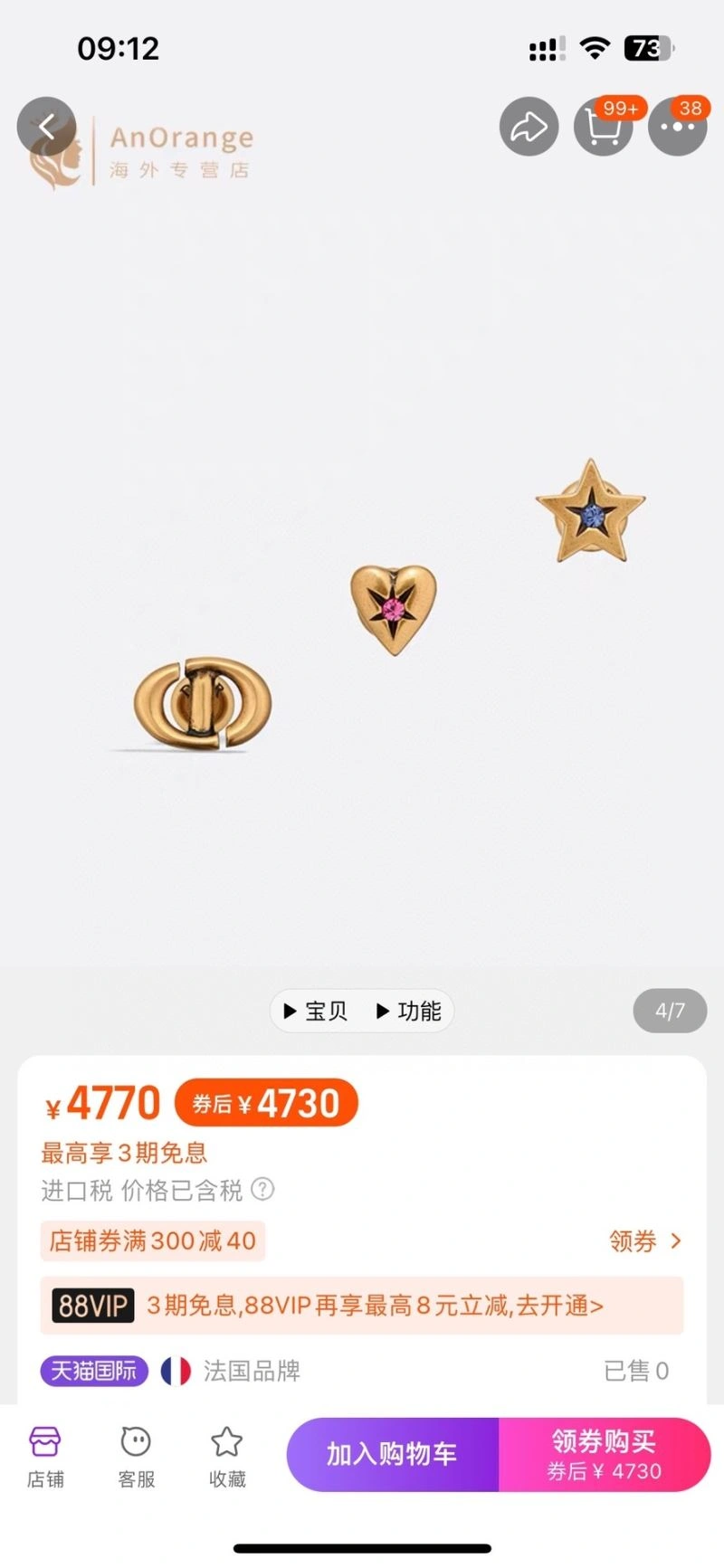Viewport: 724px width, 1568px height.
Task: Open the 88VIP membership offer banner
Action: point(362,1306)
